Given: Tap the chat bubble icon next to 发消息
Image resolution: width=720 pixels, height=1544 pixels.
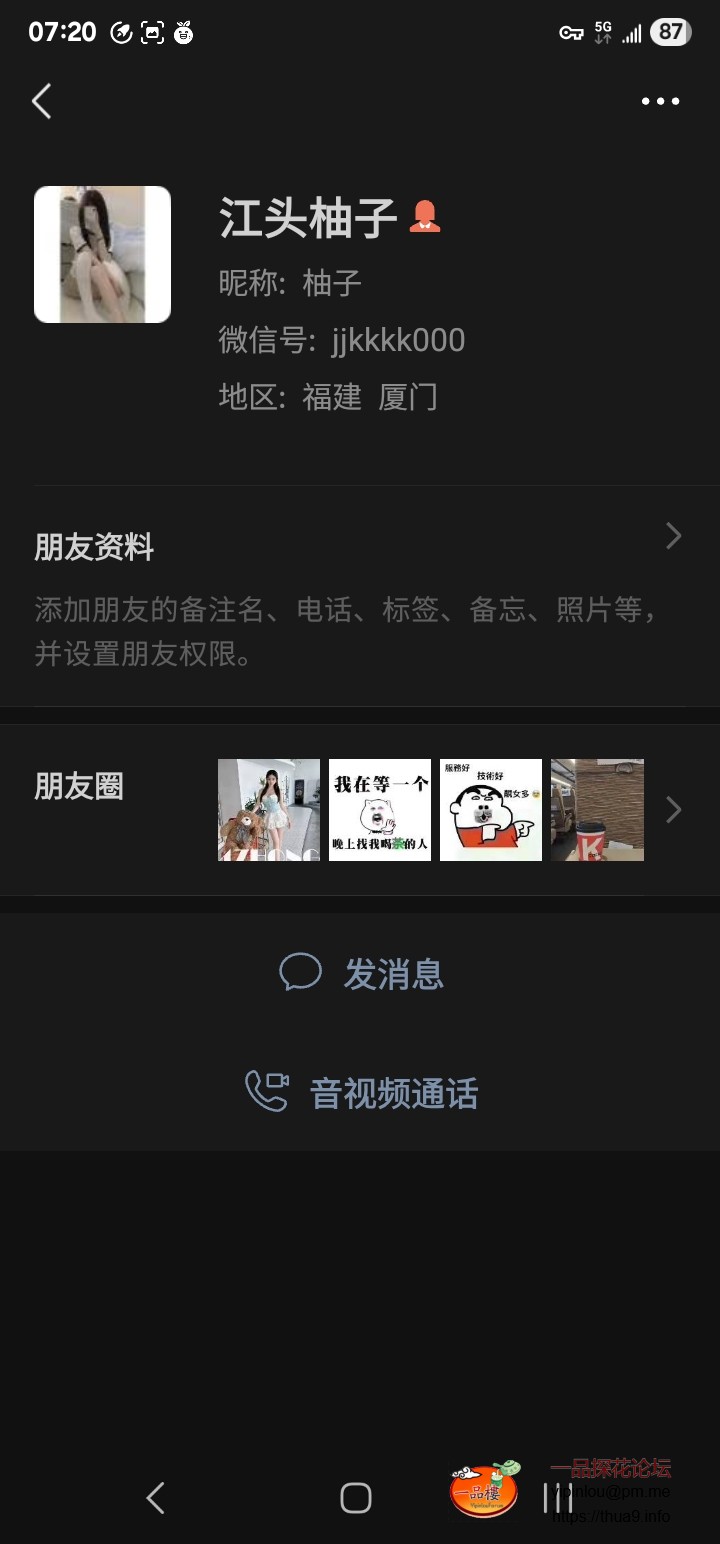Looking at the screenshot, I should pyautogui.click(x=299, y=971).
